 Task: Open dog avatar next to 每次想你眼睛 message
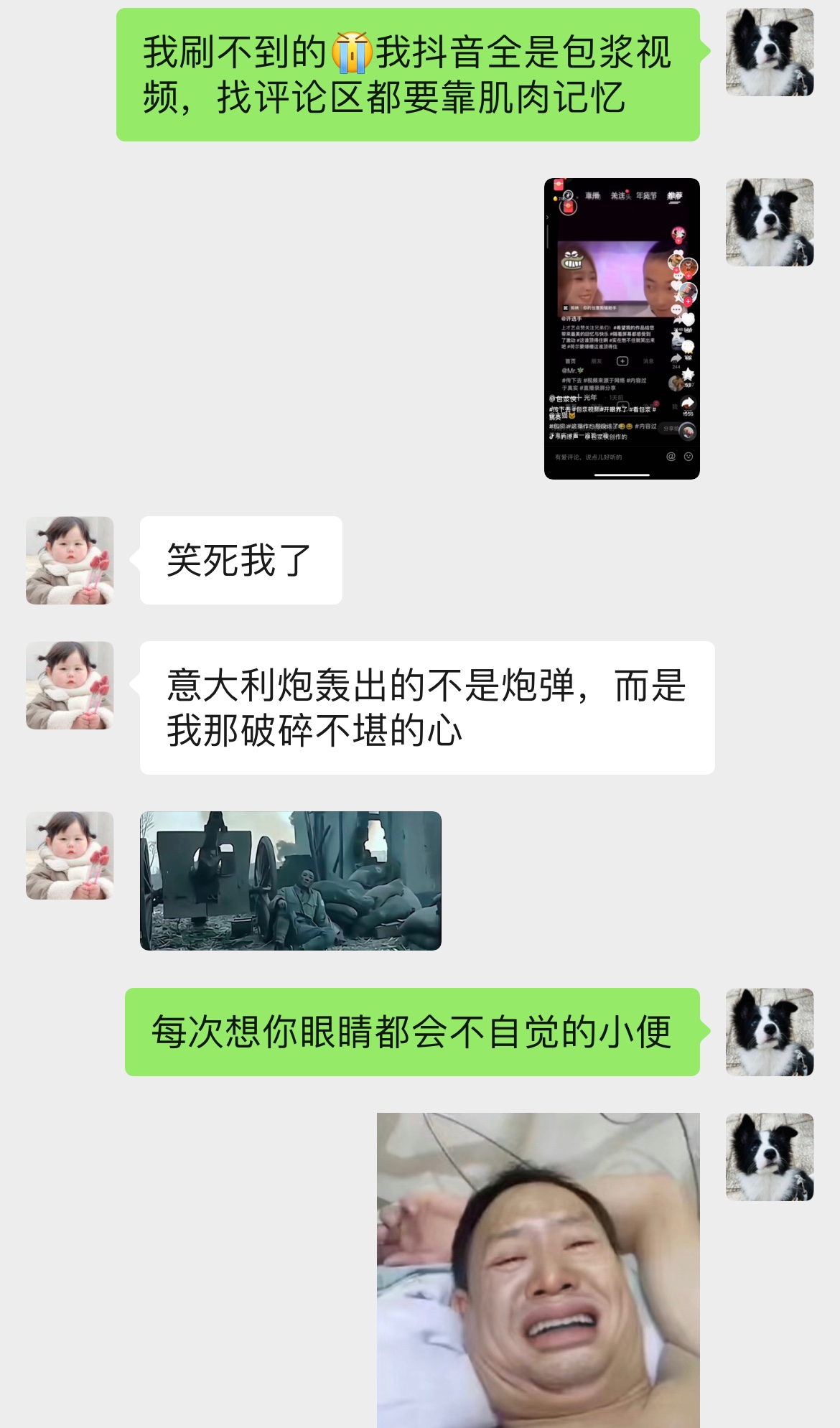pos(770,1032)
